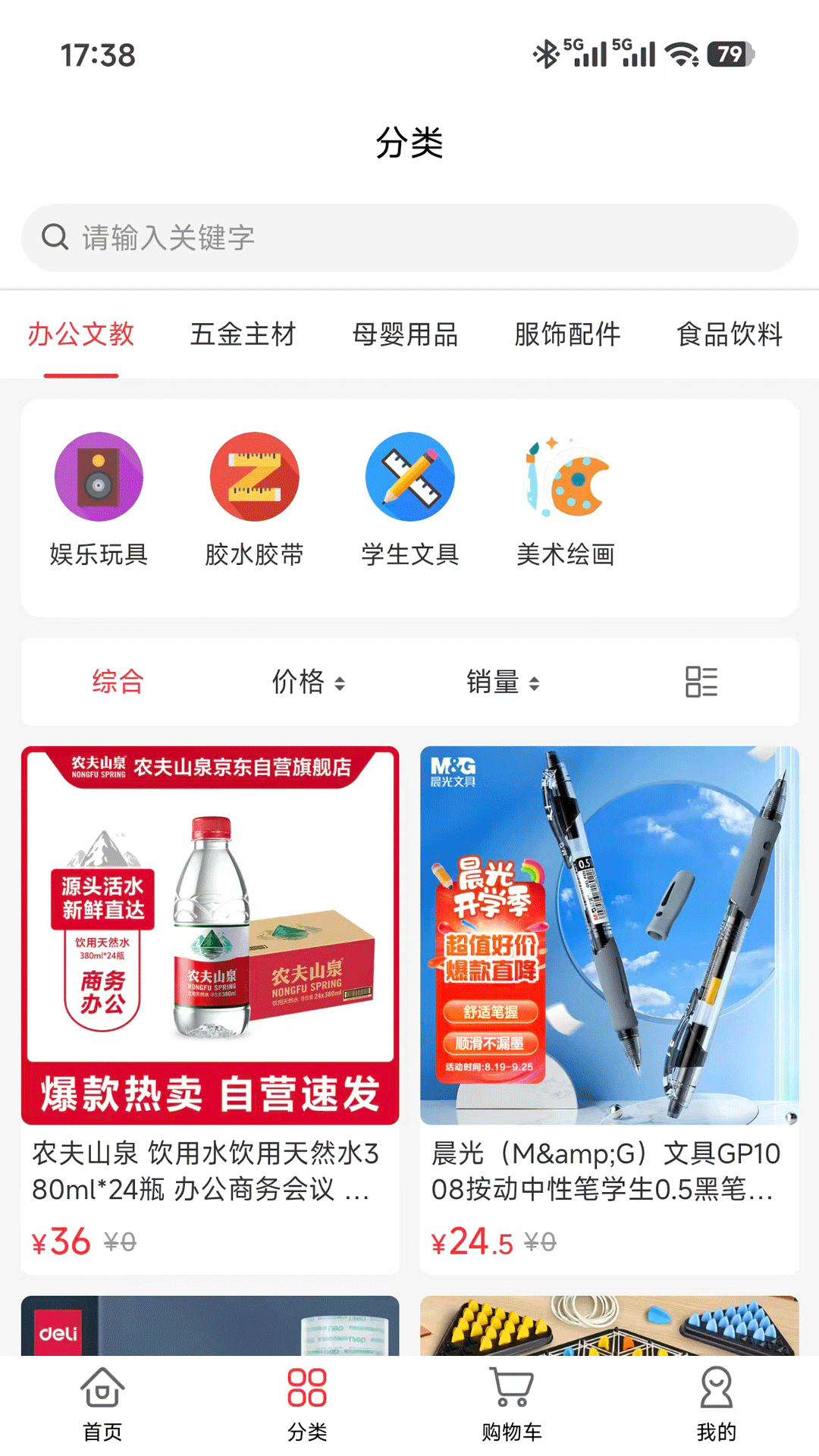The image size is (819, 1456).
Task: Toggle 价格 price sorting order
Action: 306,682
